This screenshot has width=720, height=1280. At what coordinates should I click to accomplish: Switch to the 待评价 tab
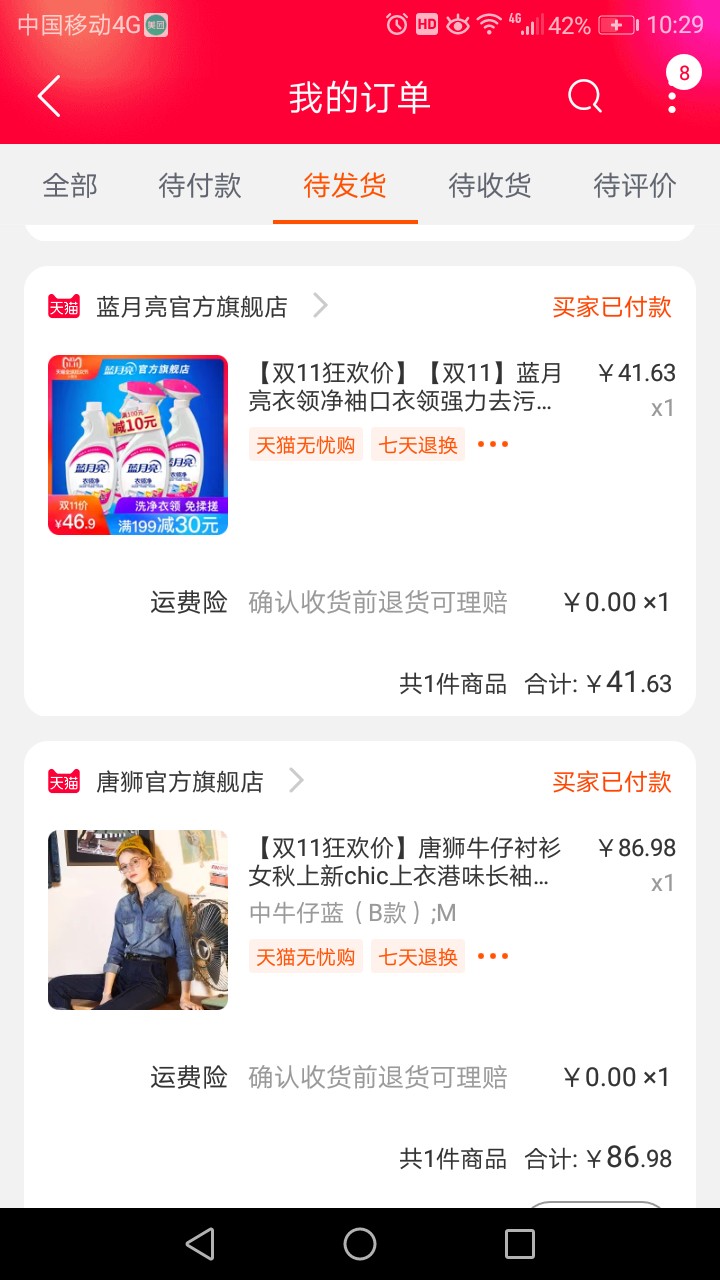pos(635,185)
